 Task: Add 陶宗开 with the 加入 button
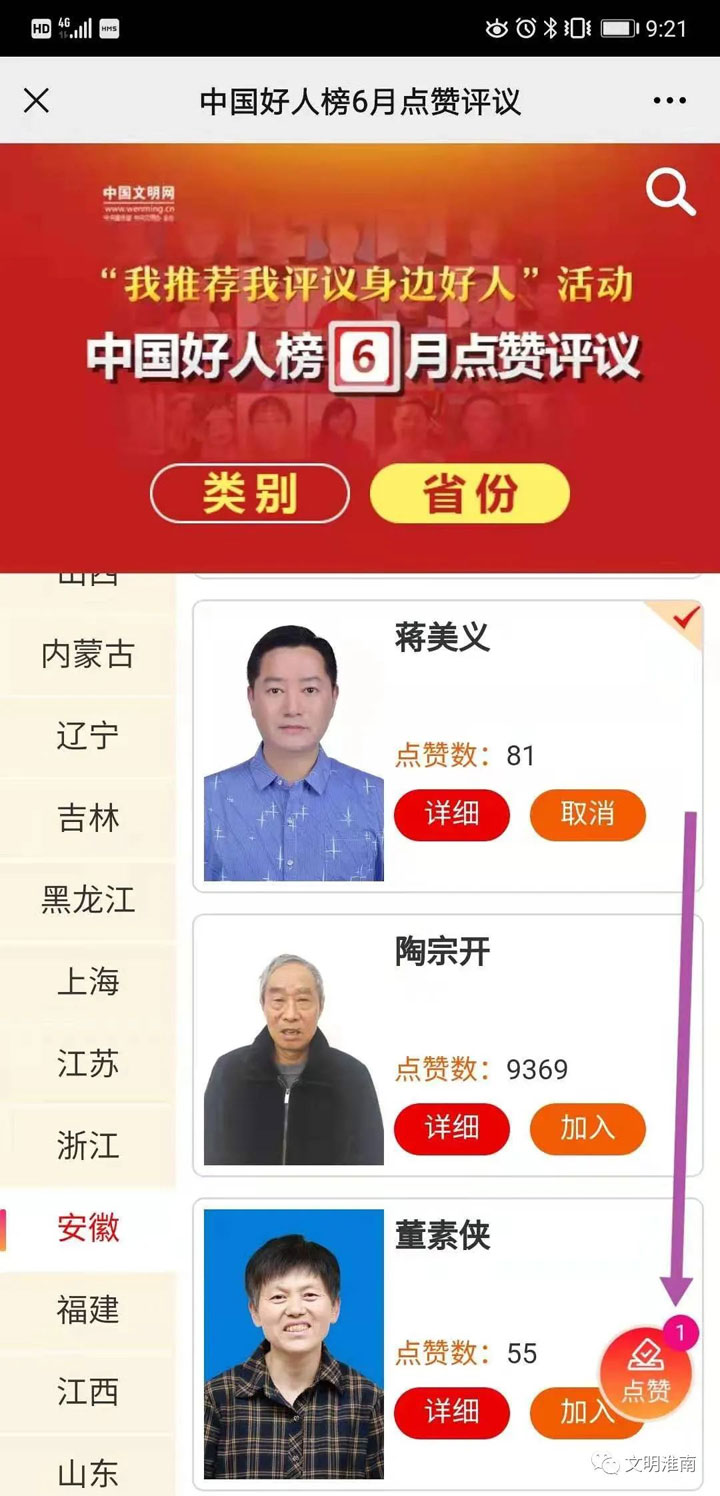pos(588,1128)
